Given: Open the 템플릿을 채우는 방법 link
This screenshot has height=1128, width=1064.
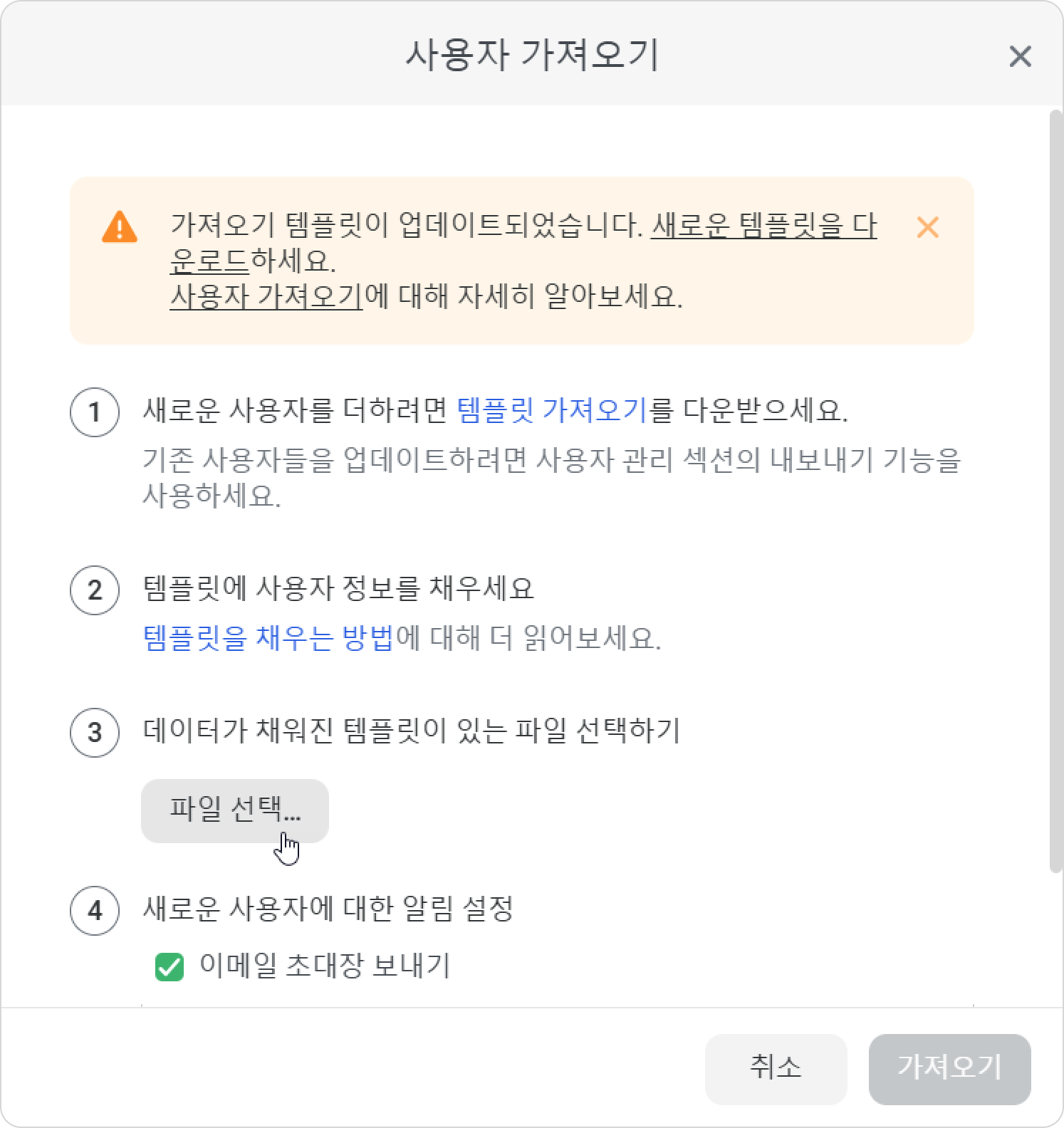Looking at the screenshot, I should [268, 637].
